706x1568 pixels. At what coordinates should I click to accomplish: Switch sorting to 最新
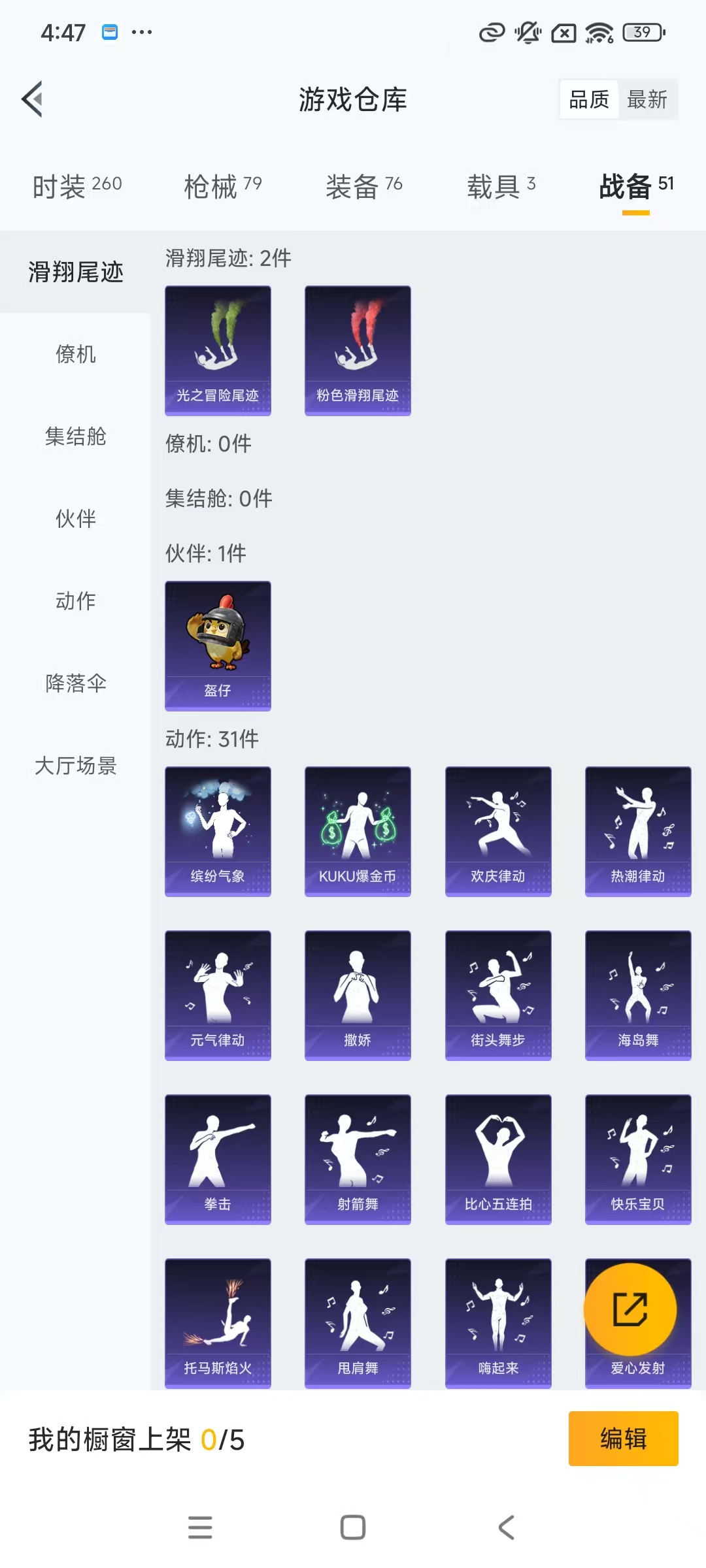[x=648, y=99]
